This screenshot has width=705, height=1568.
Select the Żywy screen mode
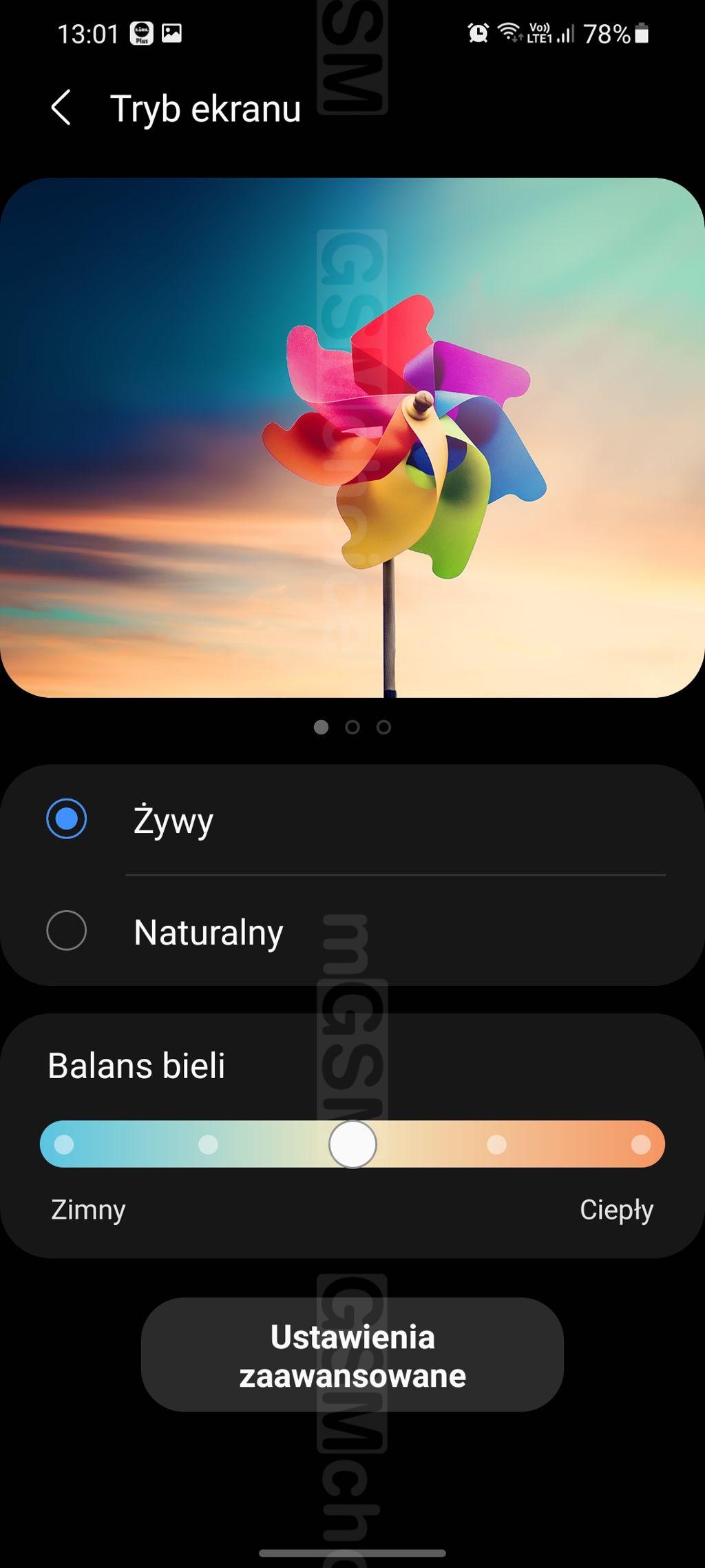click(x=352, y=820)
